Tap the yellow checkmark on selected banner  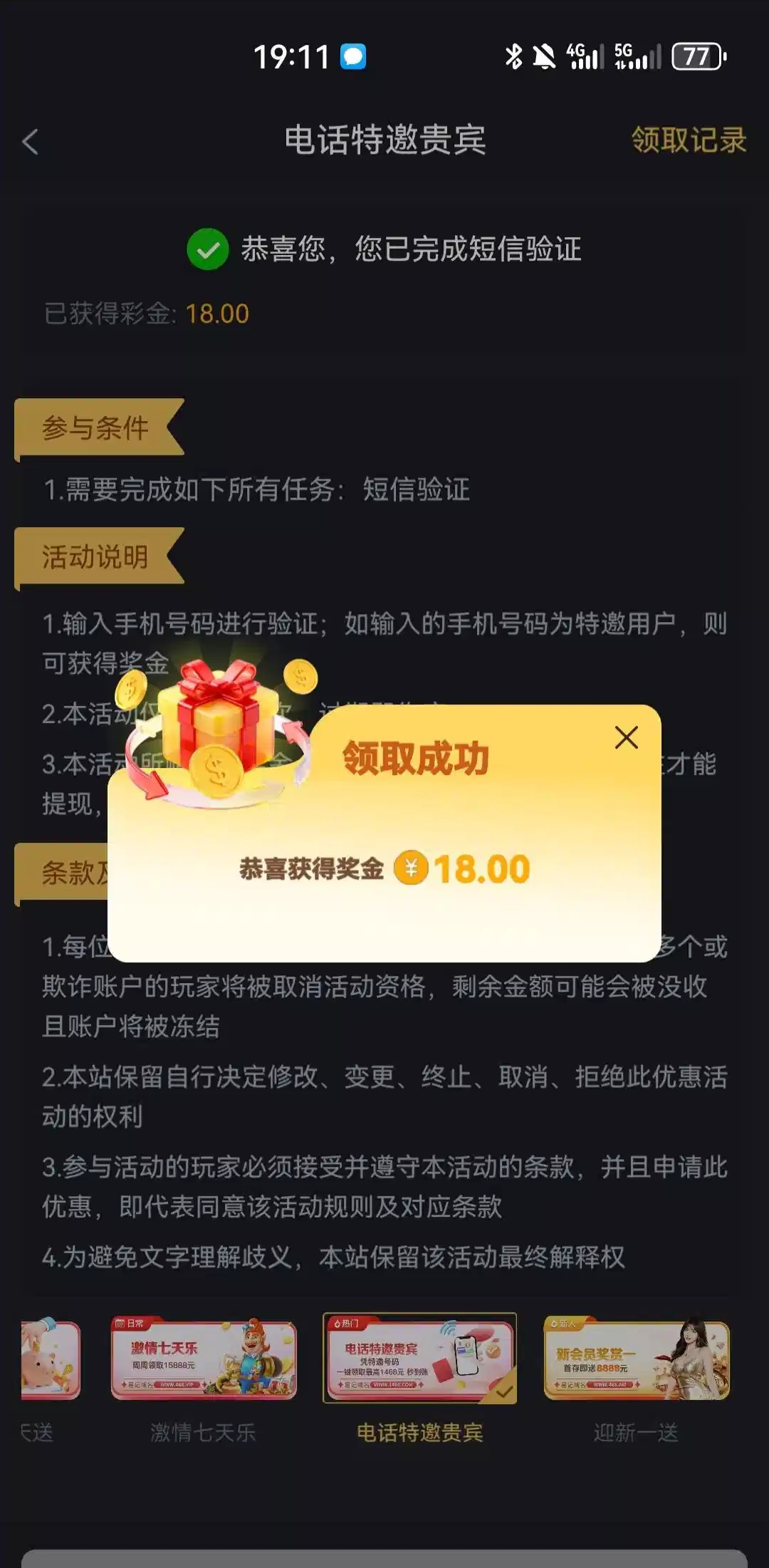[x=503, y=1396]
